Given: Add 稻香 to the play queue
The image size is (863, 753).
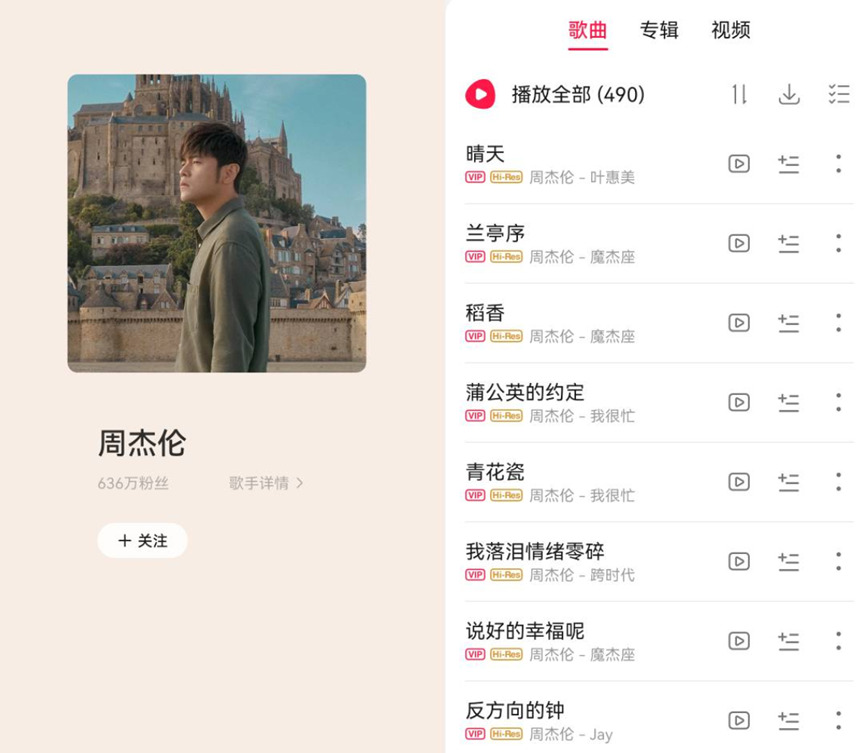Looking at the screenshot, I should click(x=788, y=323).
